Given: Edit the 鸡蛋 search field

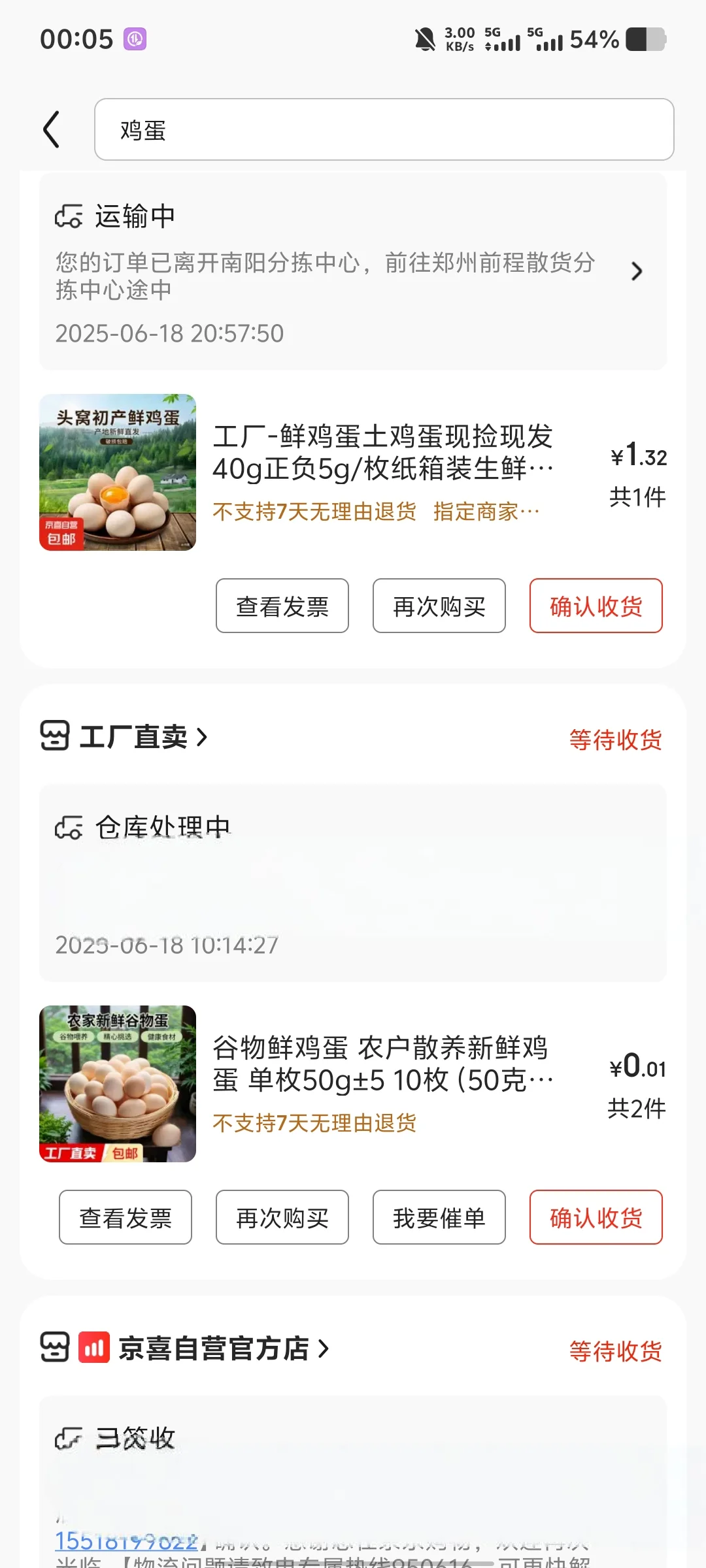Looking at the screenshot, I should pyautogui.click(x=384, y=129).
